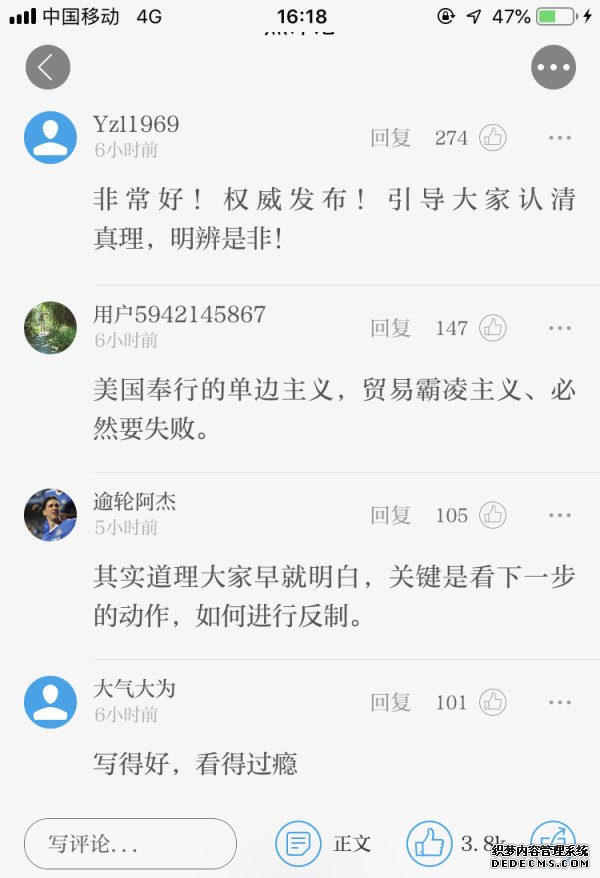The width and height of the screenshot is (600, 878).
Task: Open Yzl1969's user profile avatar
Action: 50,138
